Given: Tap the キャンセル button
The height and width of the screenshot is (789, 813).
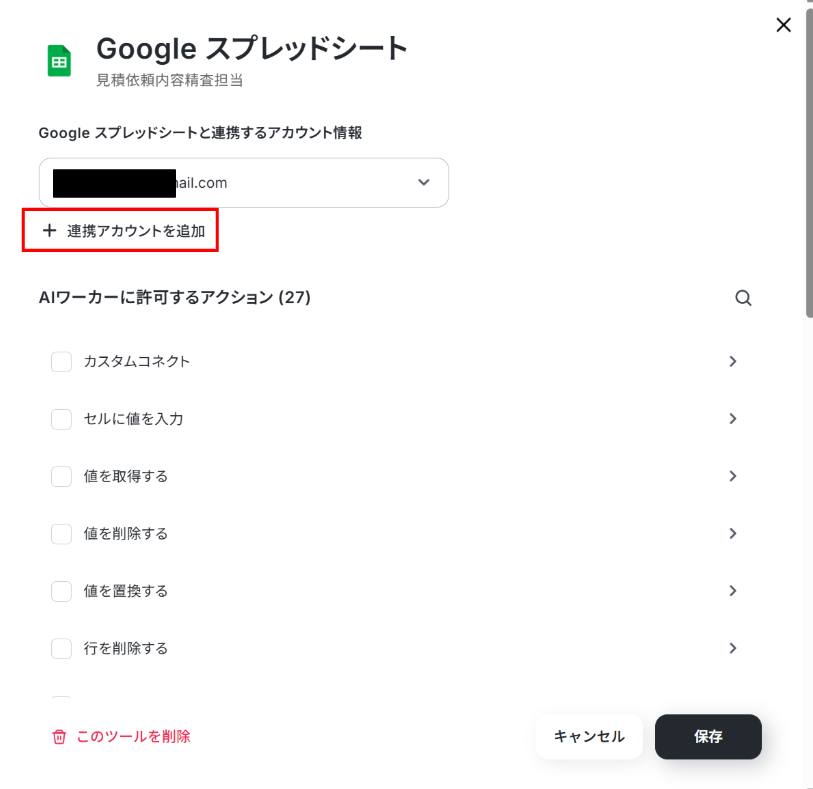Looking at the screenshot, I should click(x=589, y=737).
